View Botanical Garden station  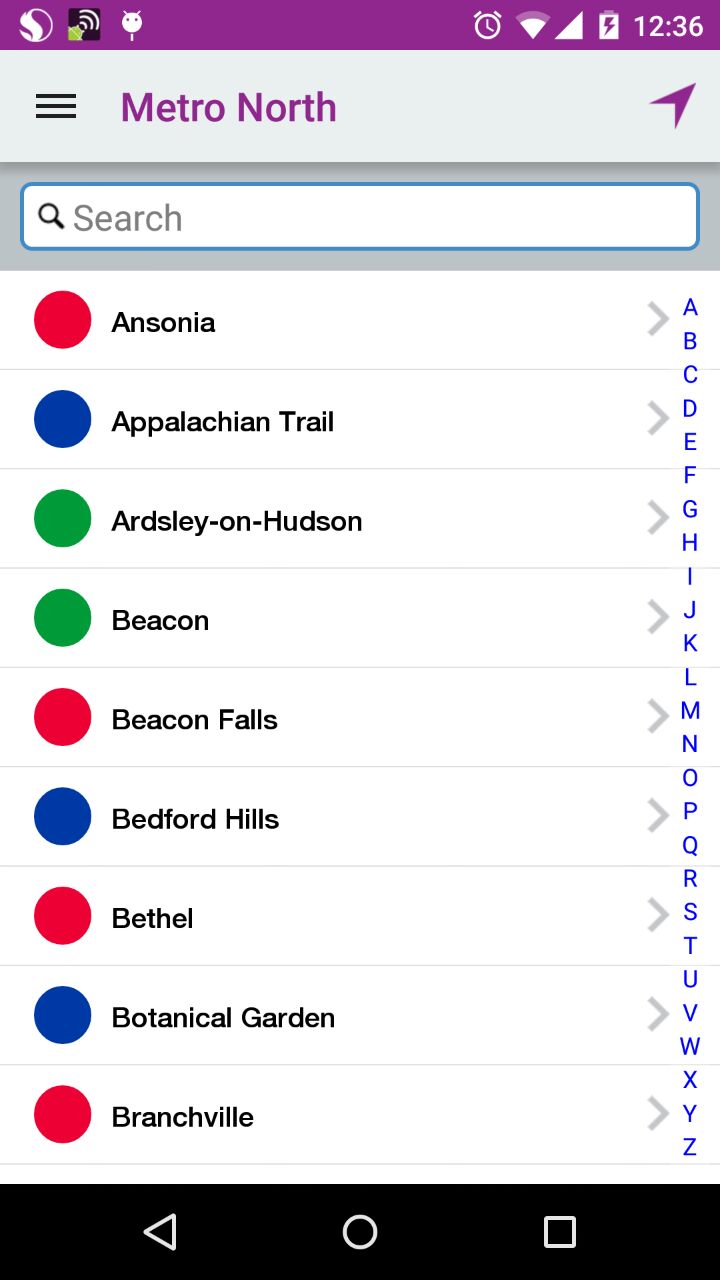coord(330,1017)
